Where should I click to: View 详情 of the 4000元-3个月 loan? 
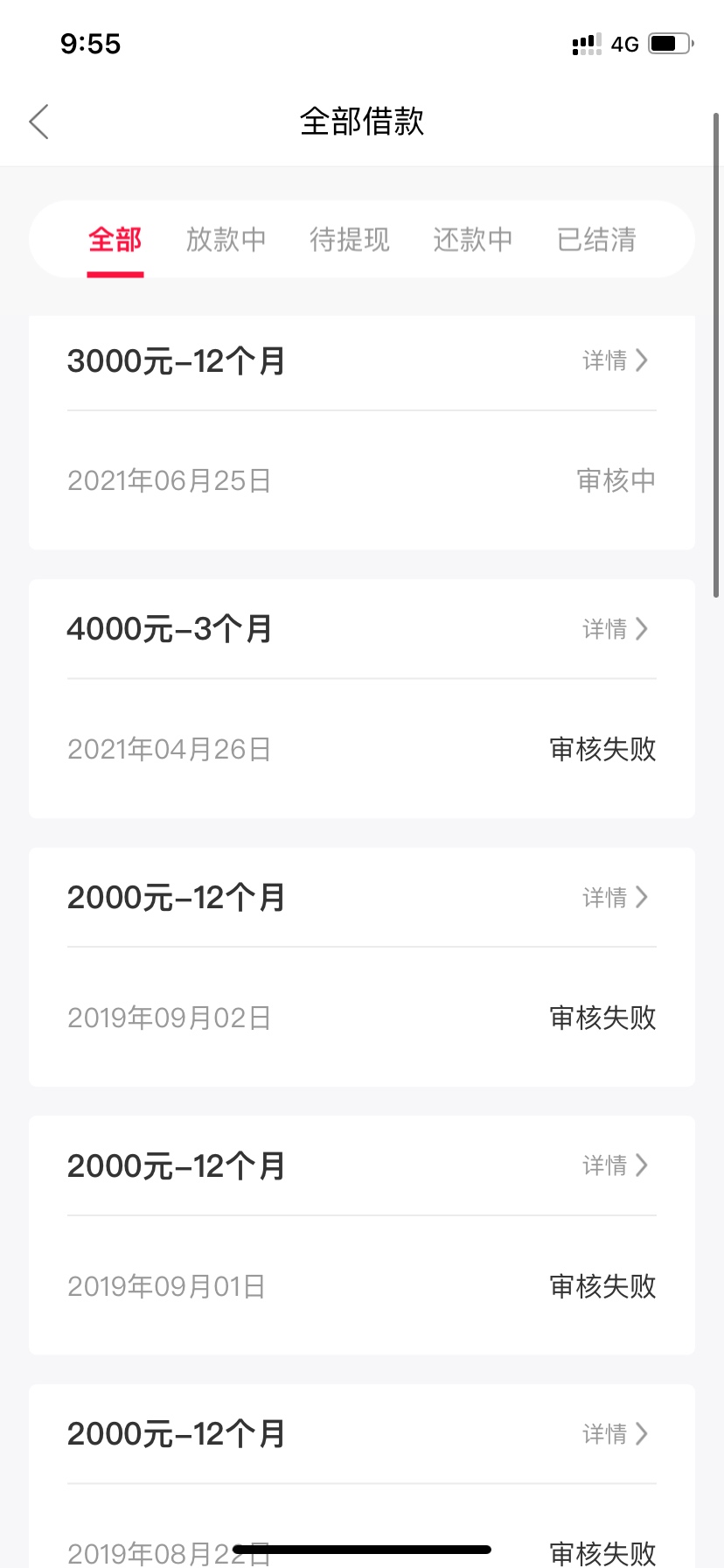click(615, 629)
